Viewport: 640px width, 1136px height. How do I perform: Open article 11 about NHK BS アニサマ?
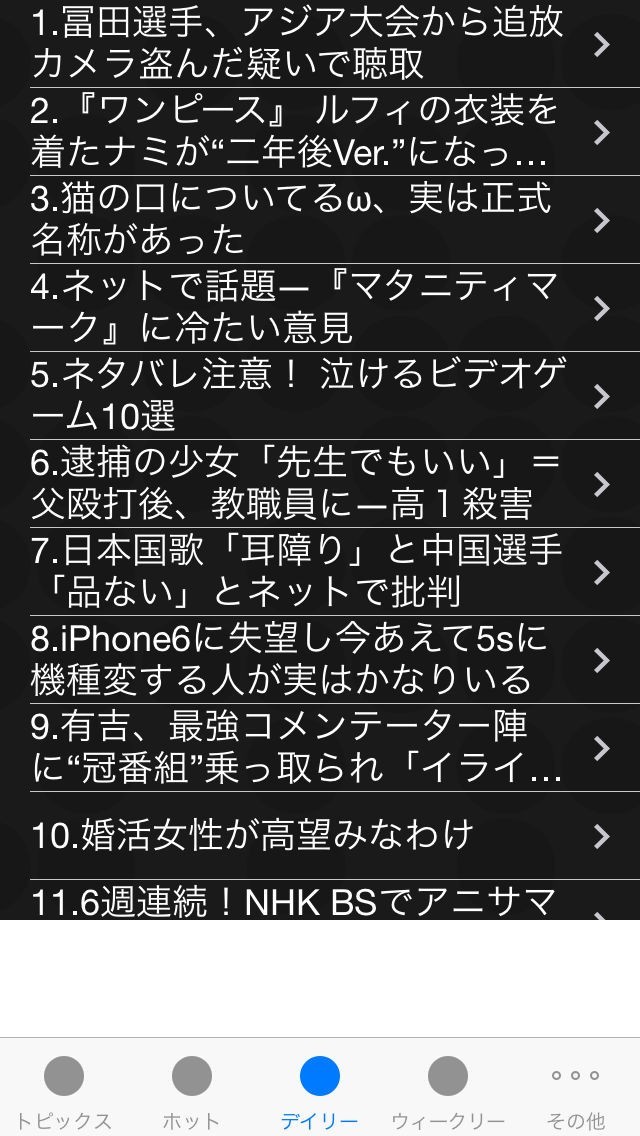pyautogui.click(x=320, y=901)
